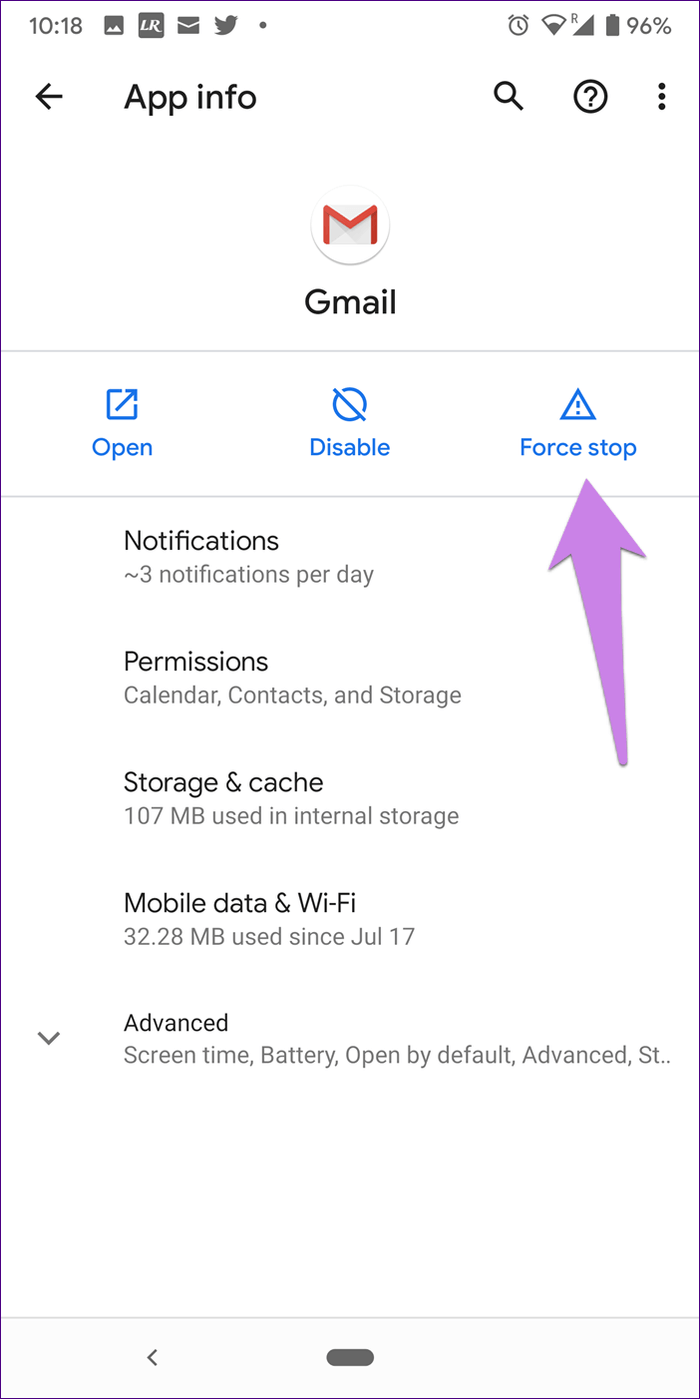Tap the system back button in navigation bar
The image size is (700, 1399).
coord(152,1357)
